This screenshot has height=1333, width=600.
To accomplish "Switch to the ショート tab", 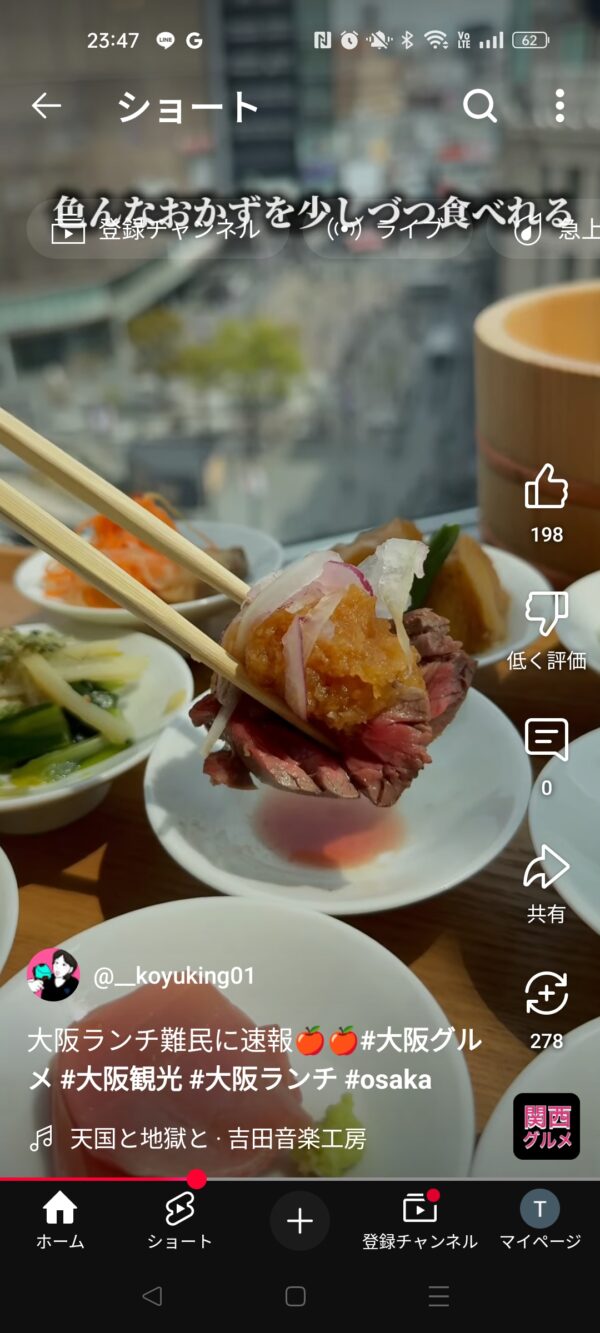I will coord(180,1221).
